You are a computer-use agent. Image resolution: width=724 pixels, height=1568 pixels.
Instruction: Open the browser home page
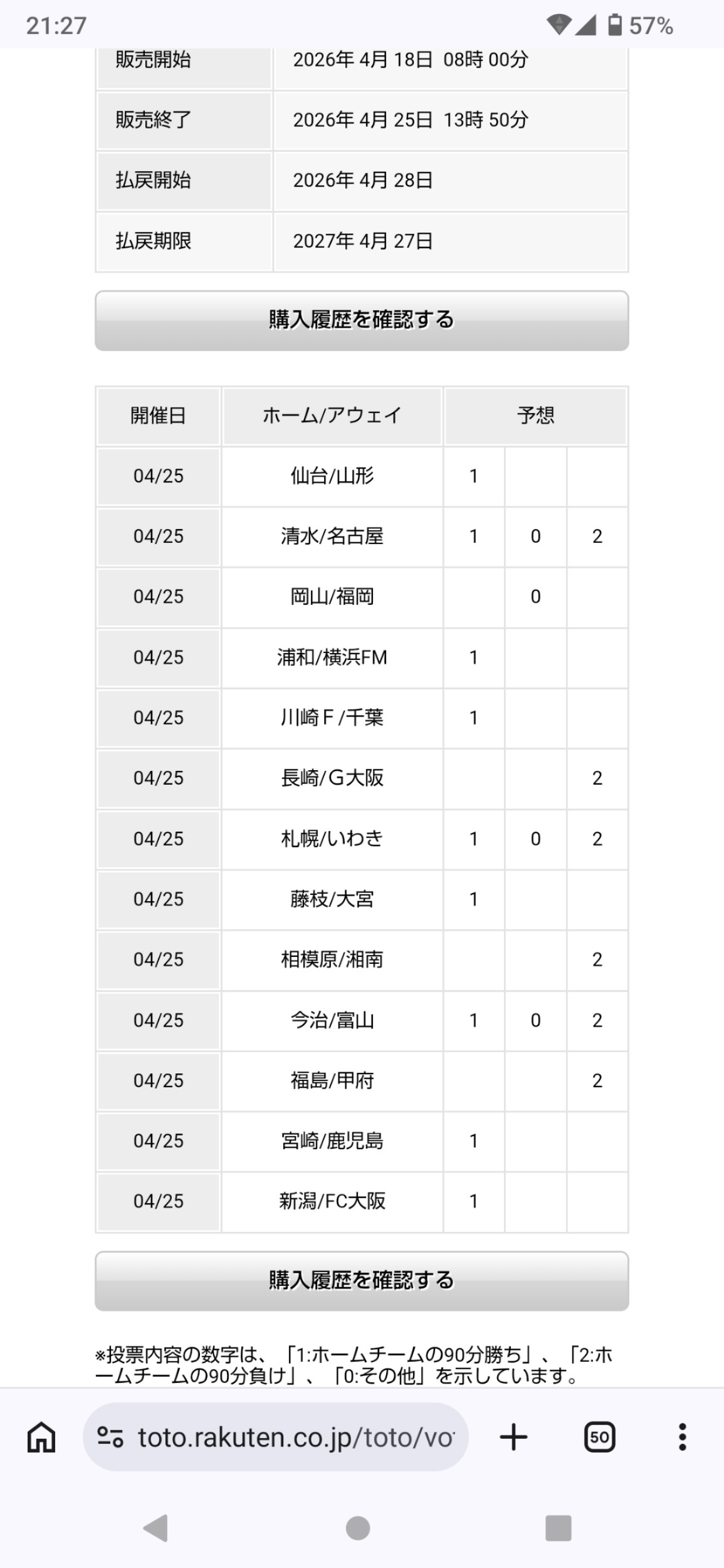click(41, 1437)
